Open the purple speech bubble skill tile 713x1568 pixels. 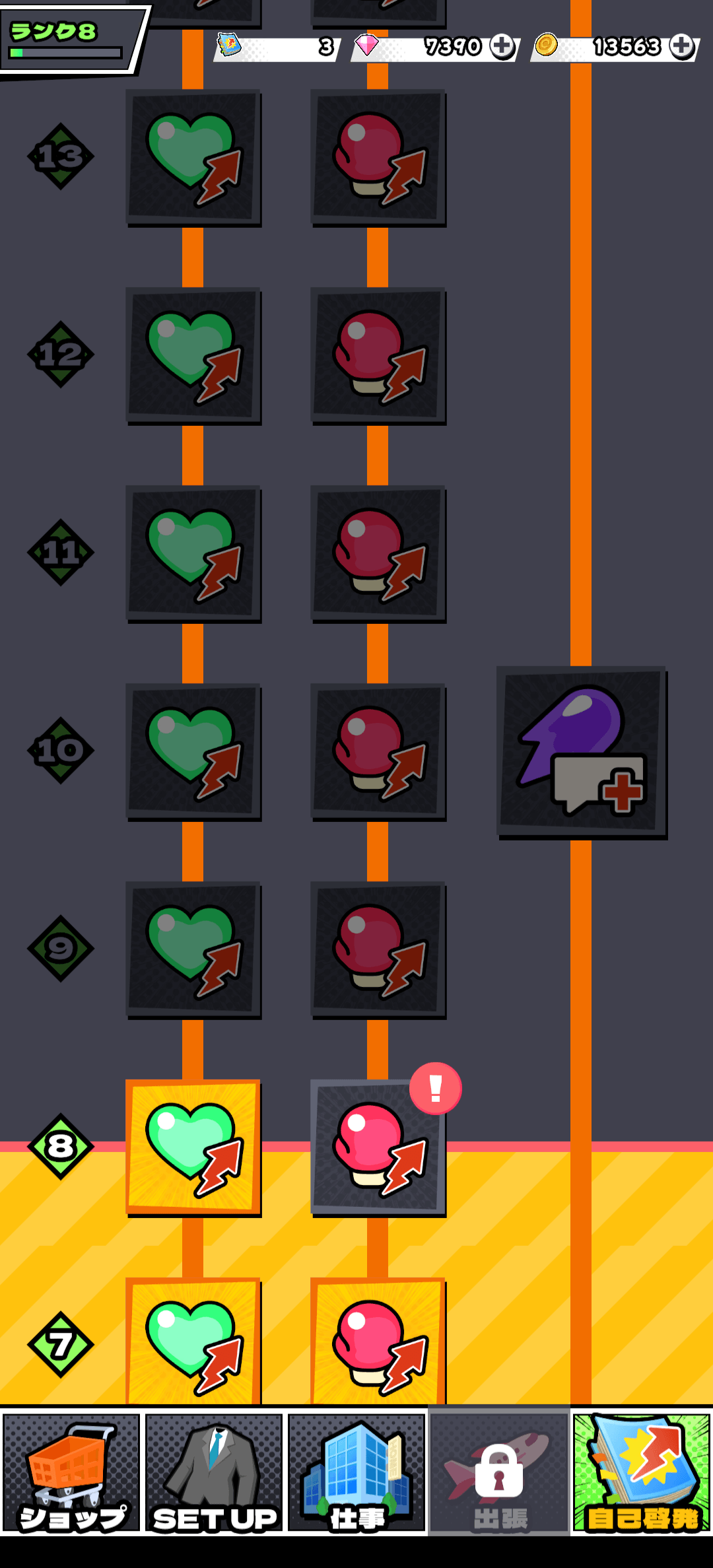tap(582, 753)
